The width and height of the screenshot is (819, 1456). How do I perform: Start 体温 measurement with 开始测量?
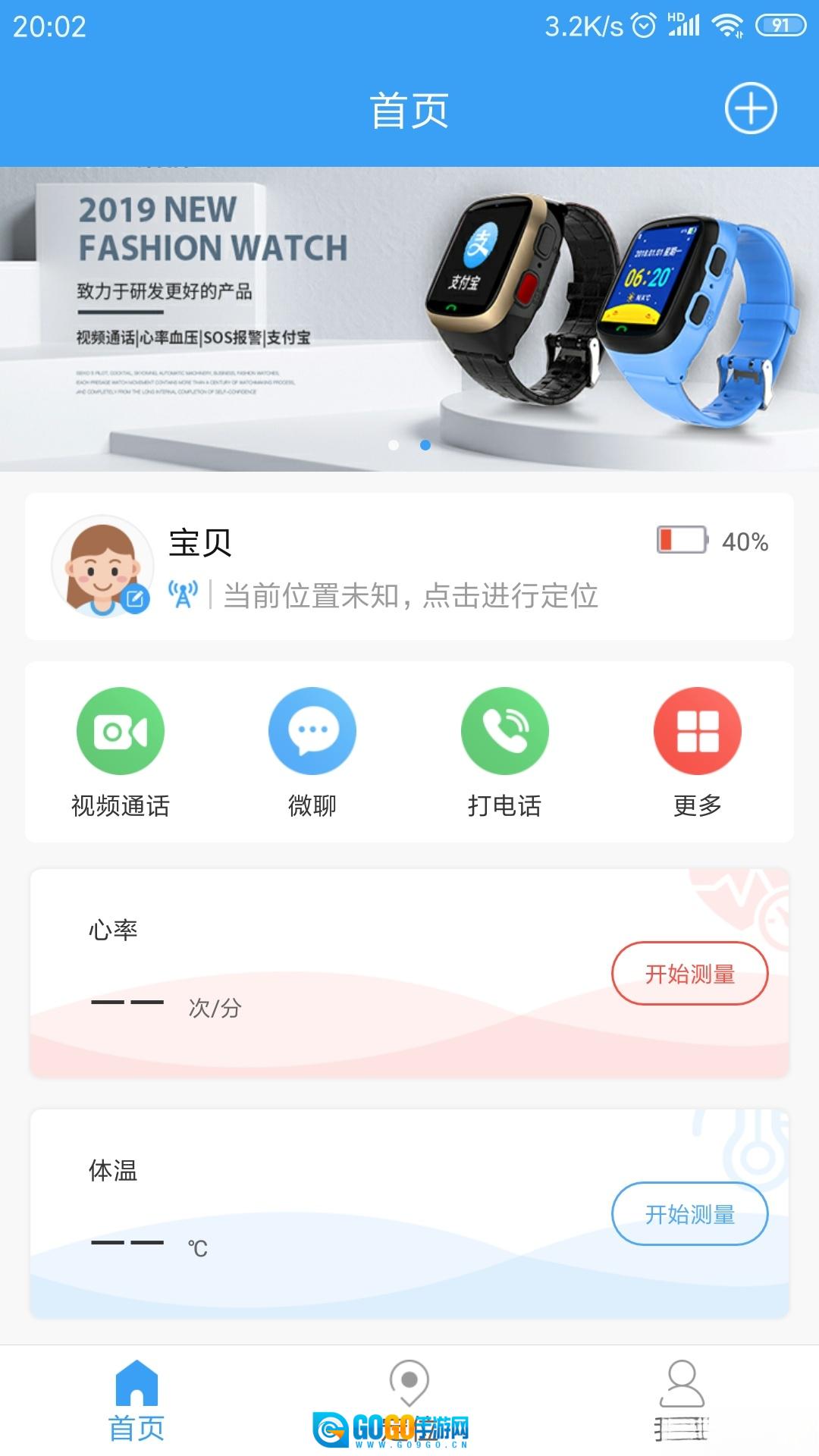(689, 1214)
